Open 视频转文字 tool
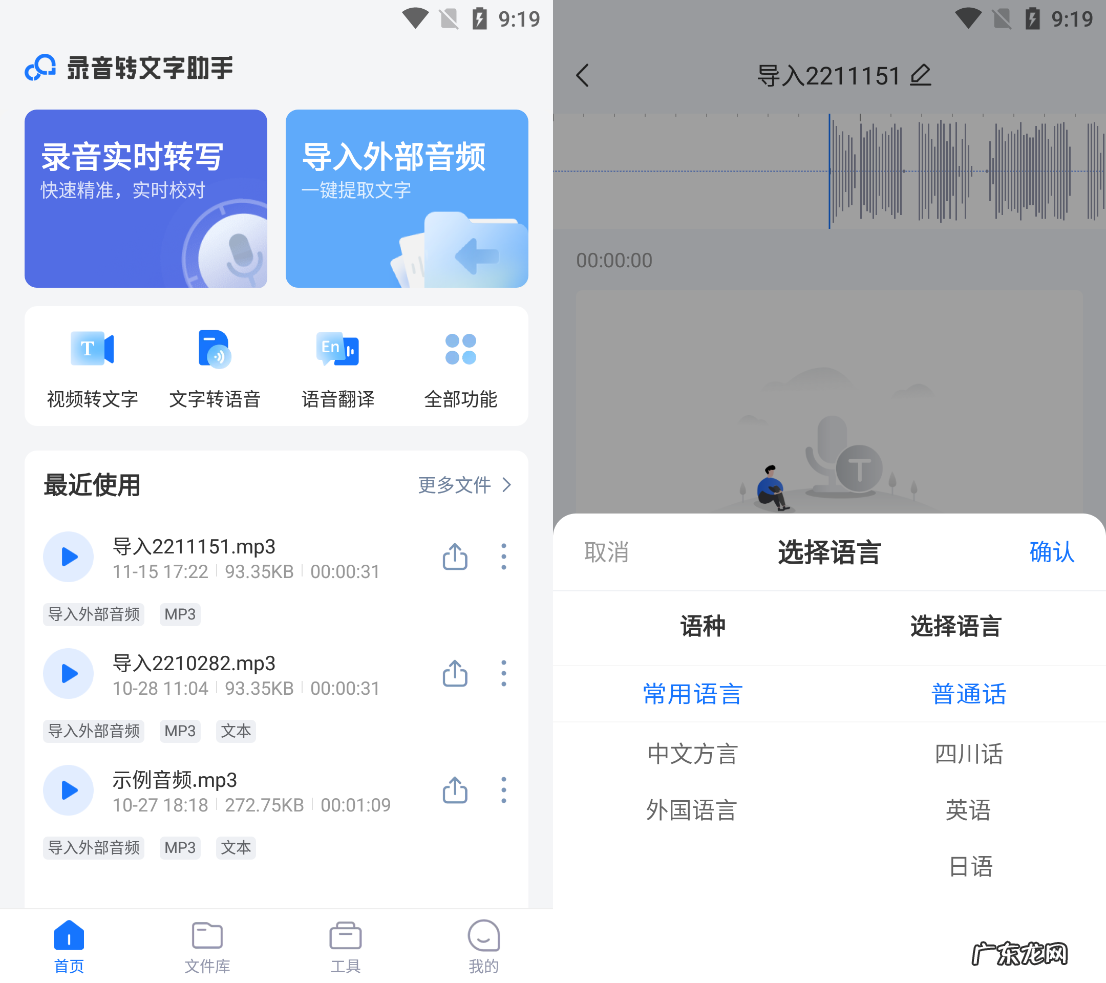The width and height of the screenshot is (1106, 983). [x=92, y=368]
